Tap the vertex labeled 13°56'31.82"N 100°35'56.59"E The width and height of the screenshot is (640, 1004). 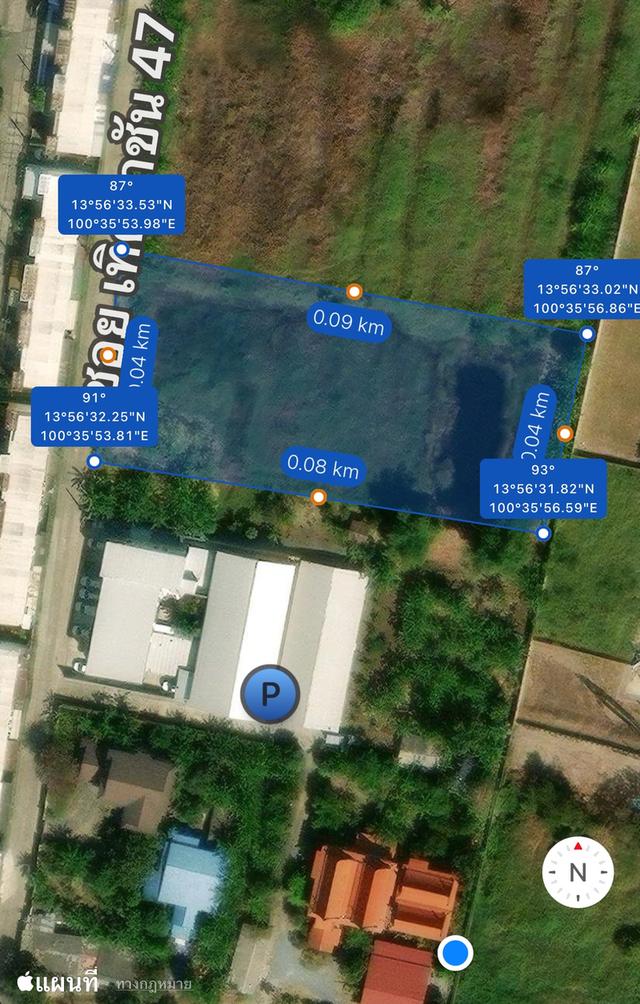pyautogui.click(x=544, y=533)
